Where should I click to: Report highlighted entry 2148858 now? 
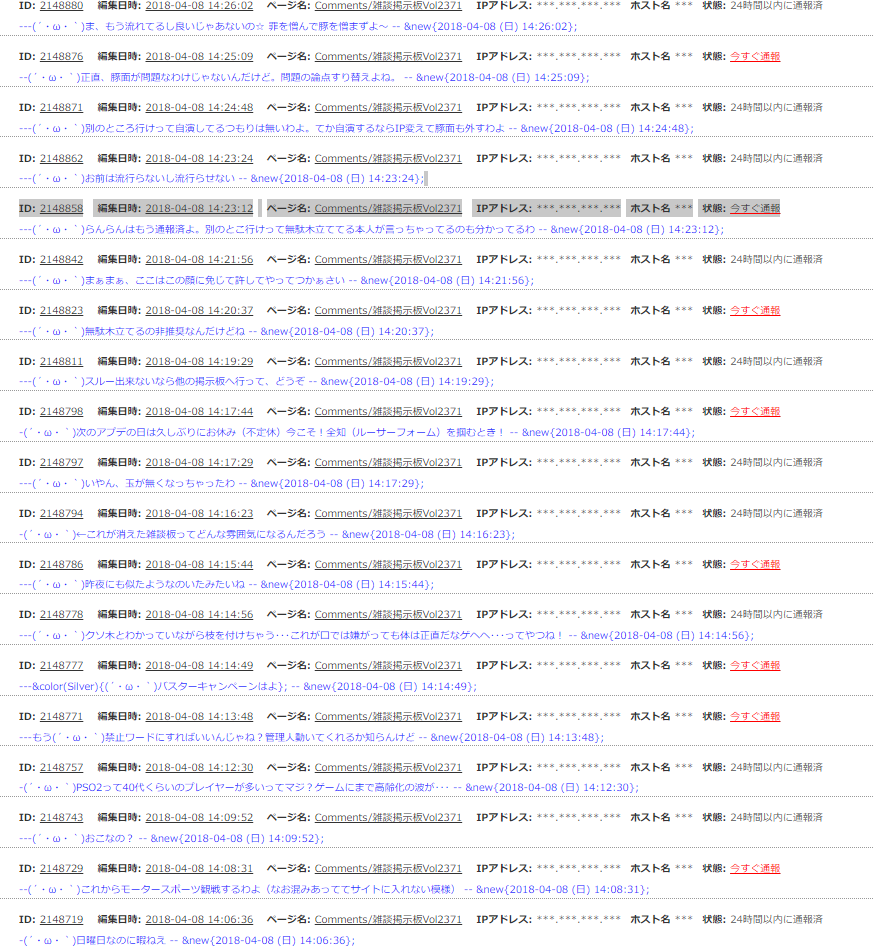coord(754,209)
